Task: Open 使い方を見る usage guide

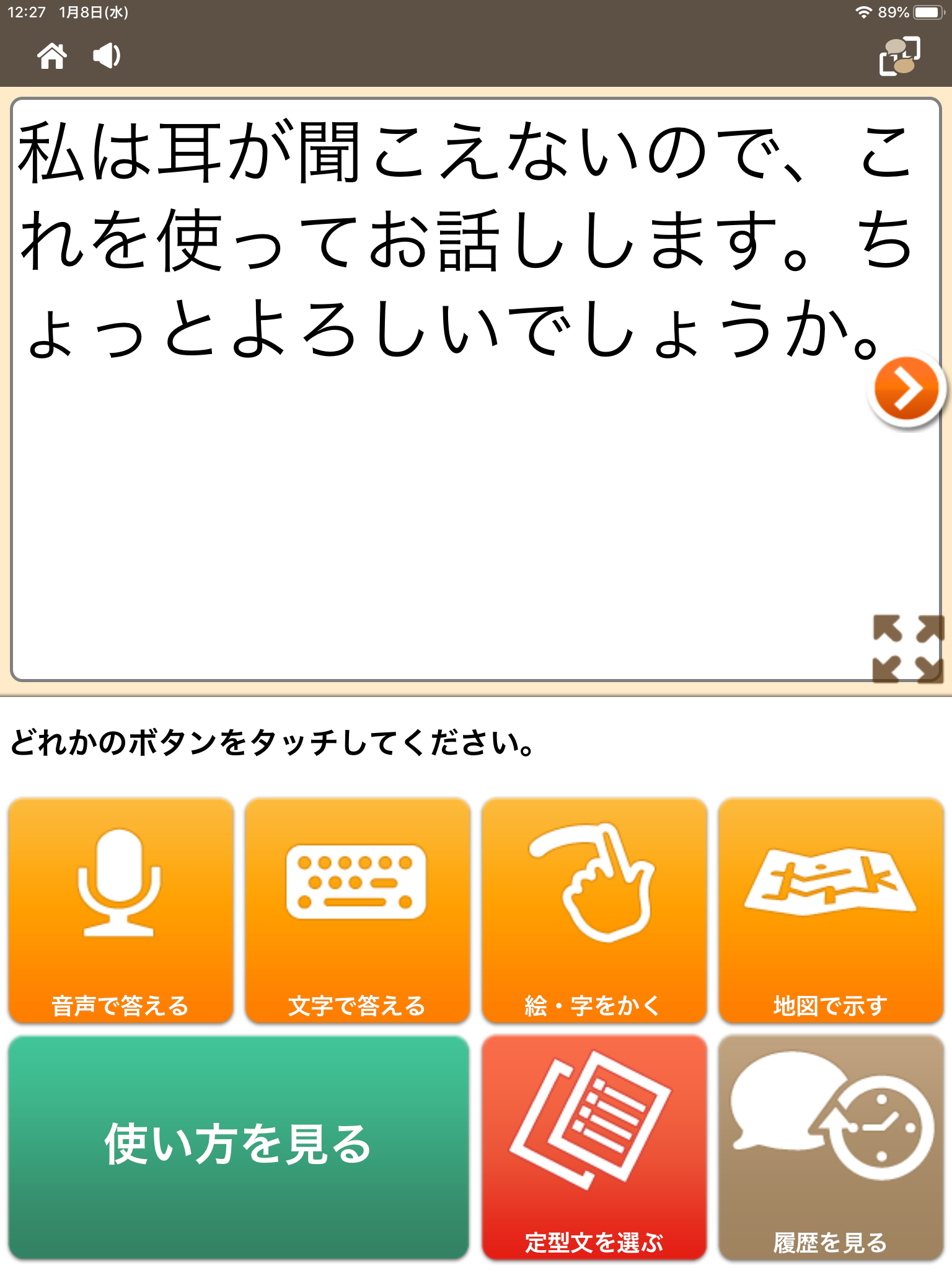Action: click(239, 1146)
